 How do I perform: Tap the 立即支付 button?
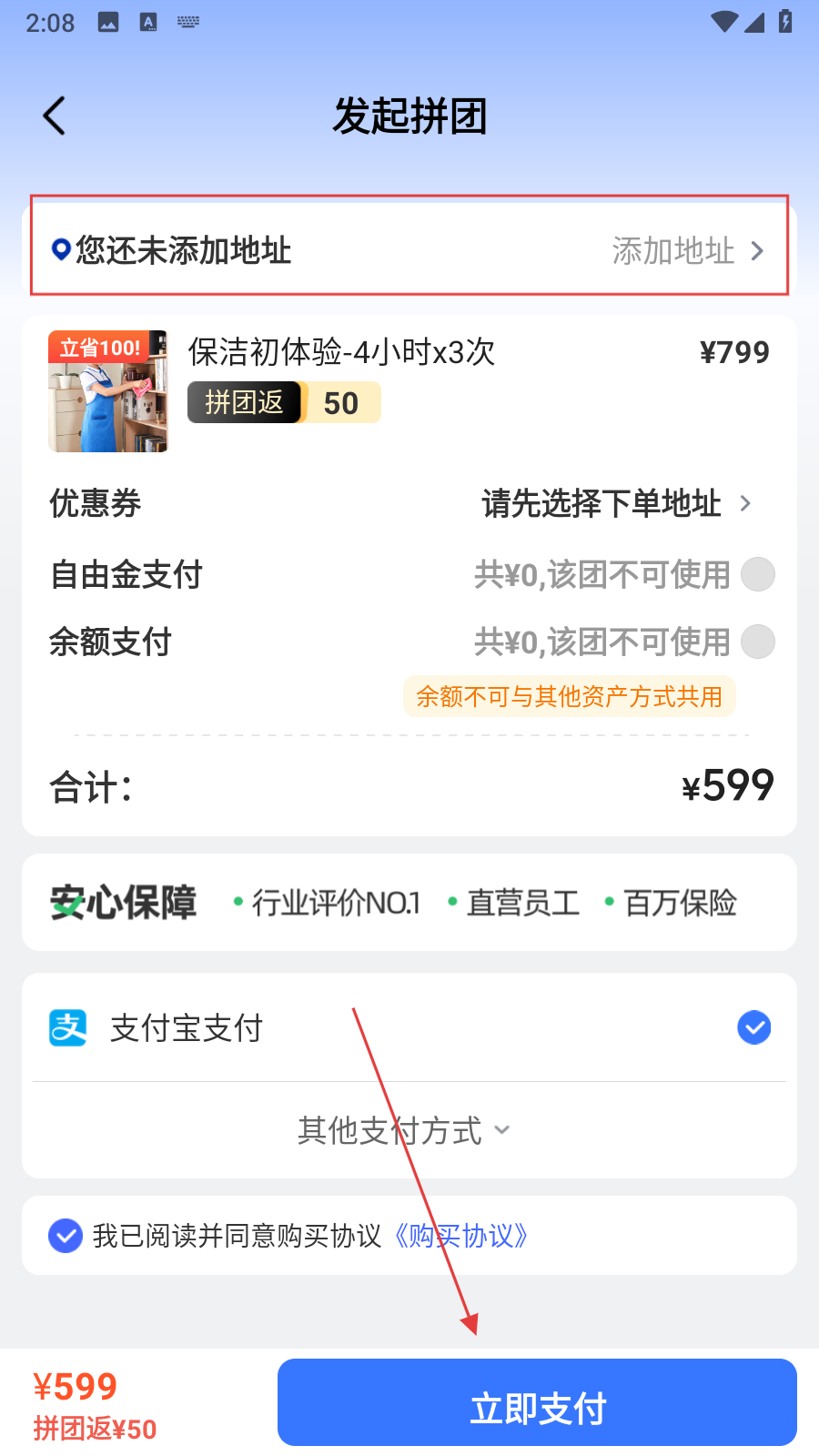coord(537,1403)
